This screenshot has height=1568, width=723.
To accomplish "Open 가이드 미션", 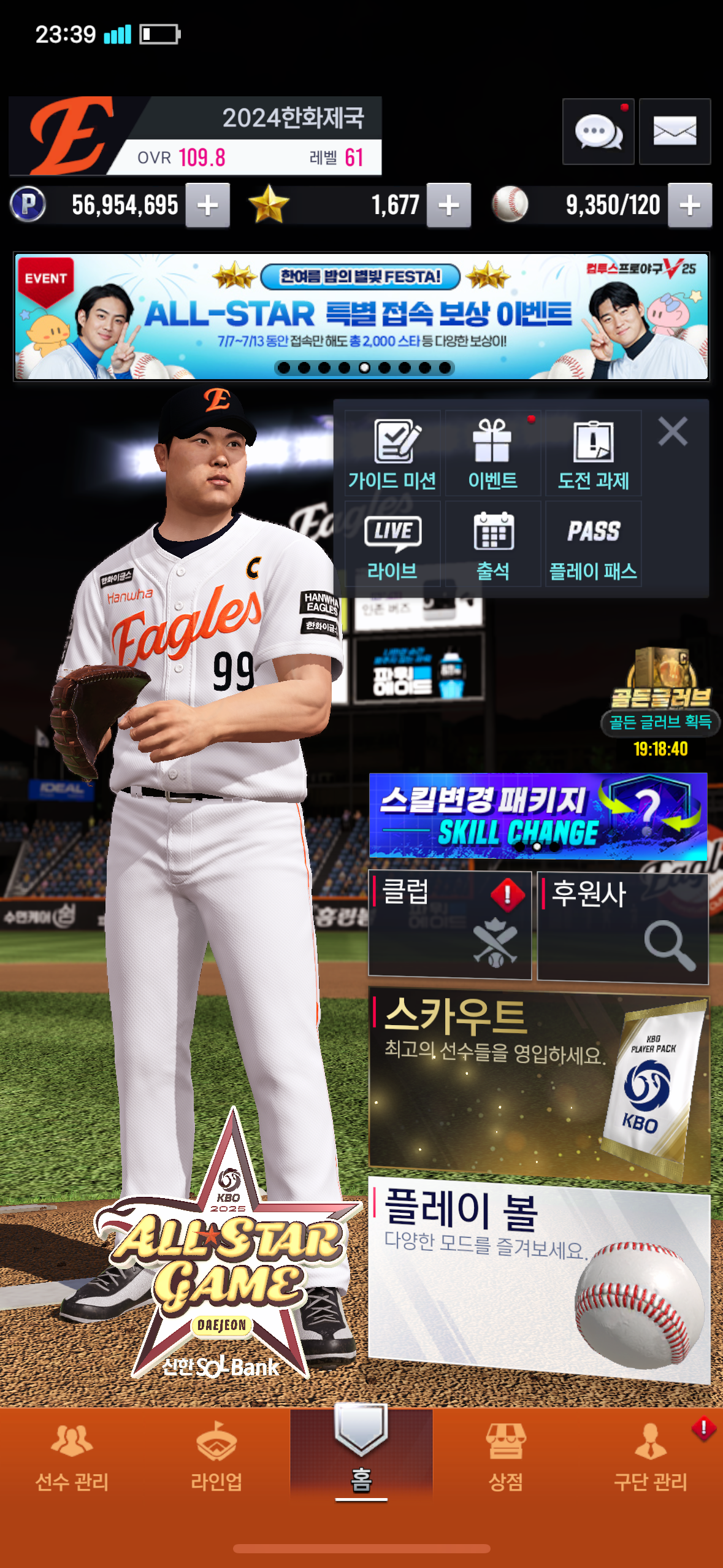I will click(x=392, y=453).
